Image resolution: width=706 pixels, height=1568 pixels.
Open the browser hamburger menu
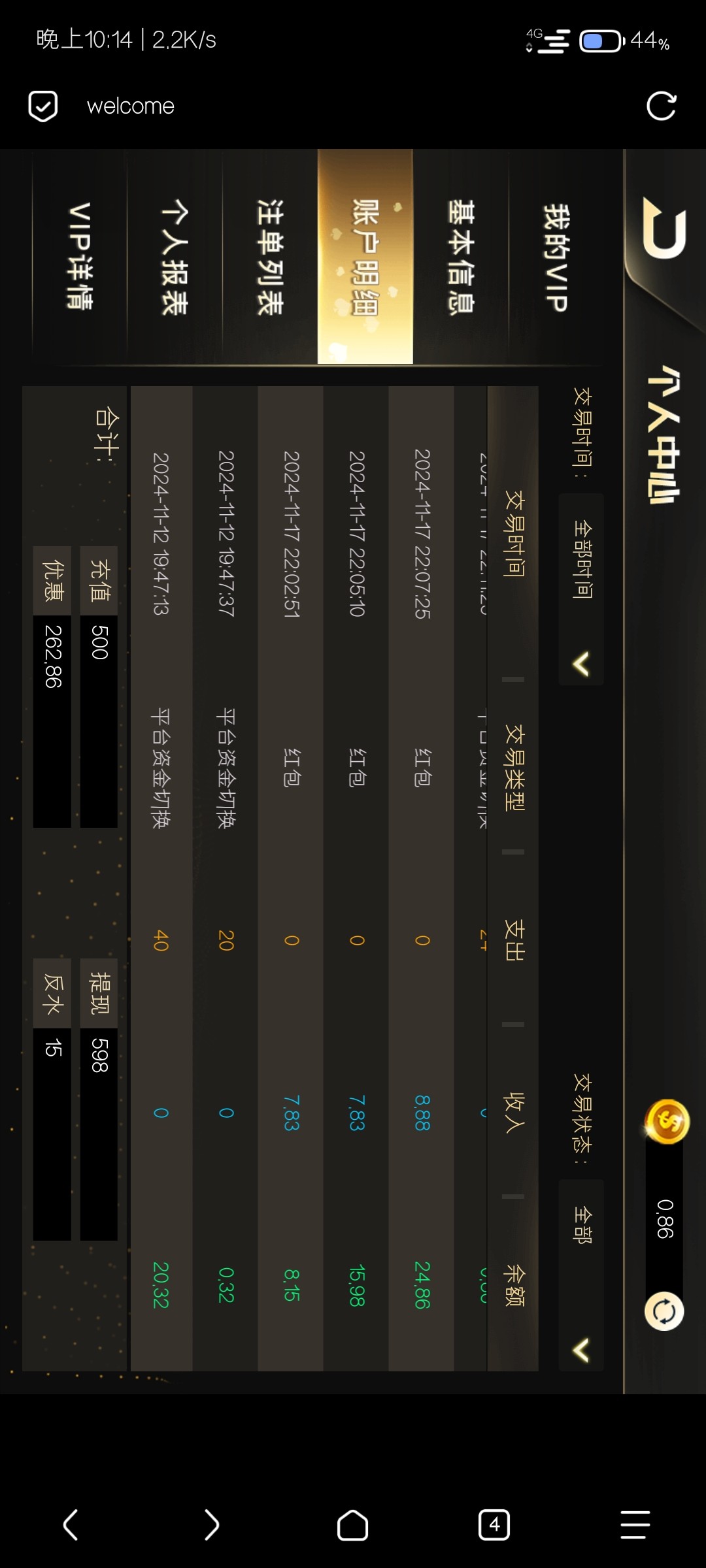[x=635, y=1525]
